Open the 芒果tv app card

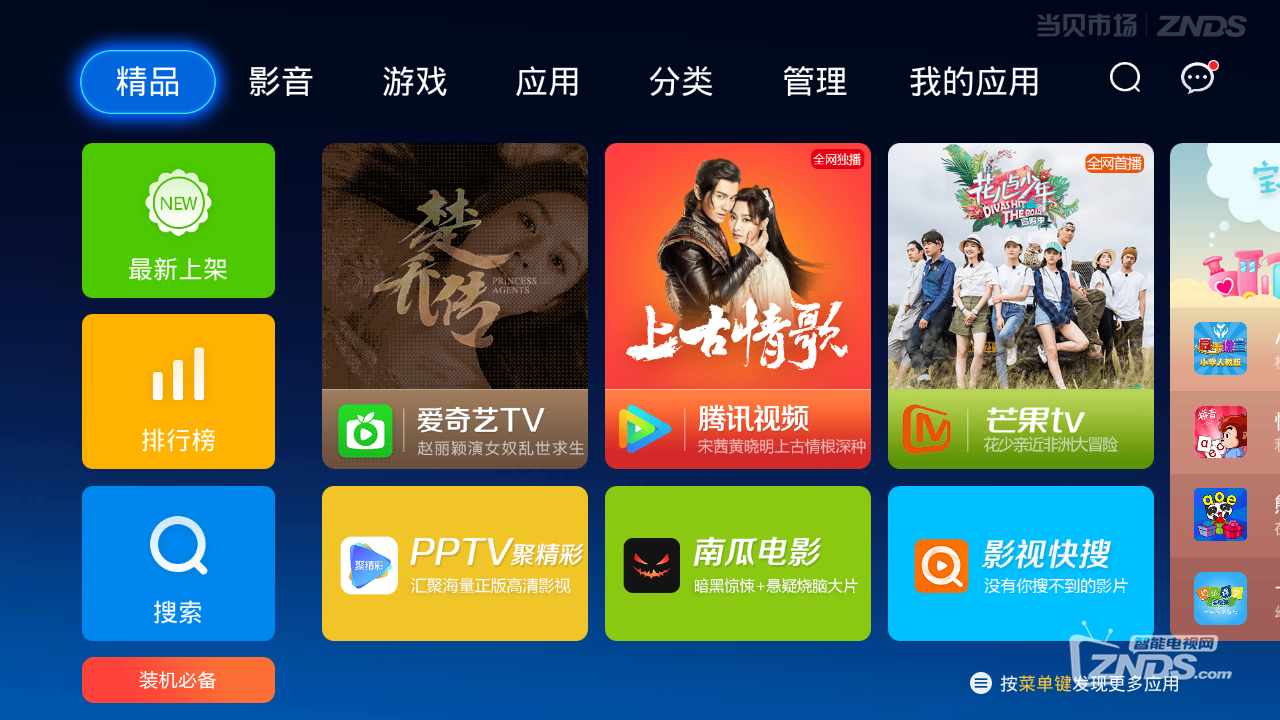pyautogui.click(x=1021, y=305)
